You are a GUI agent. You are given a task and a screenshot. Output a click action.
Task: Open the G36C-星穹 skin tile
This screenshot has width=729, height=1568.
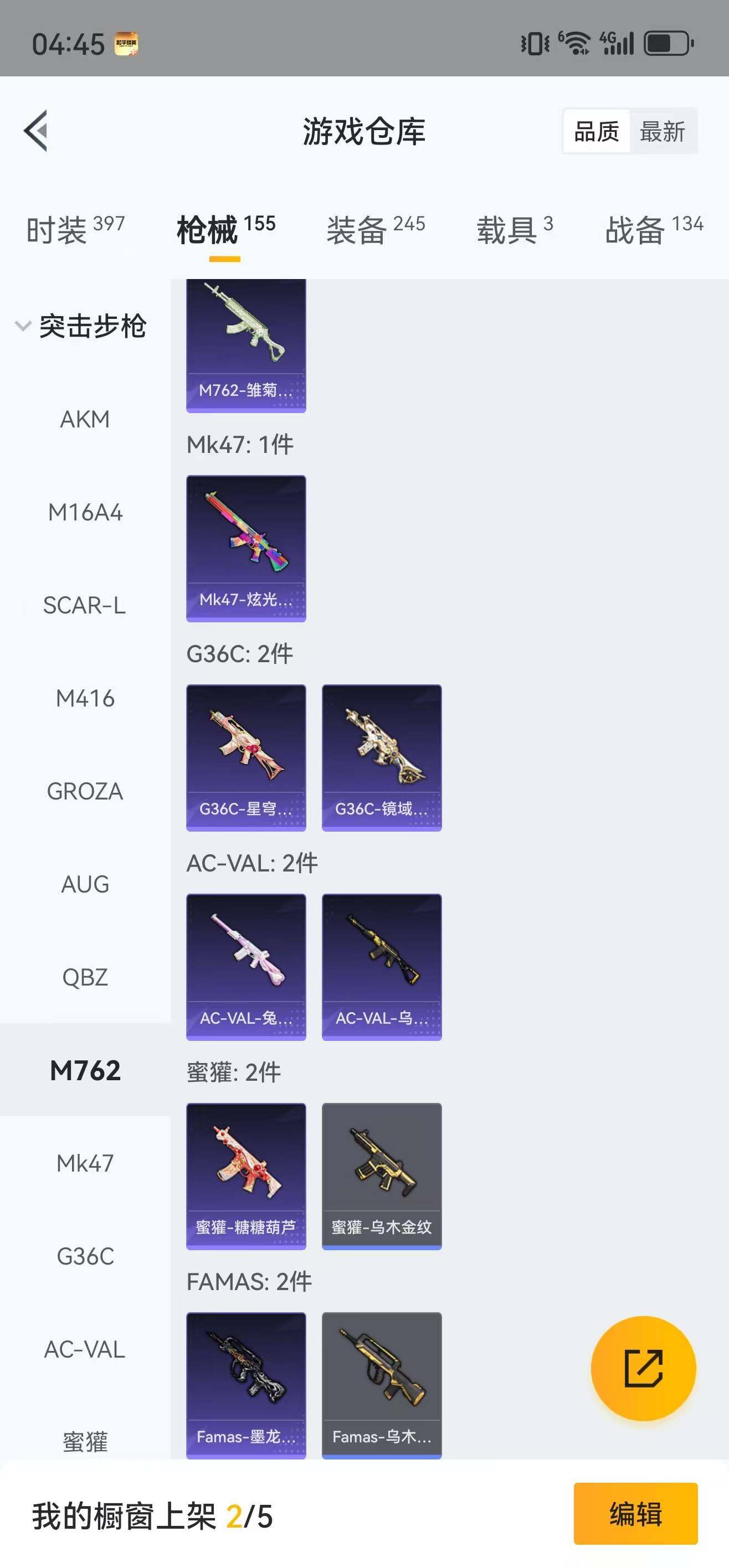click(246, 757)
